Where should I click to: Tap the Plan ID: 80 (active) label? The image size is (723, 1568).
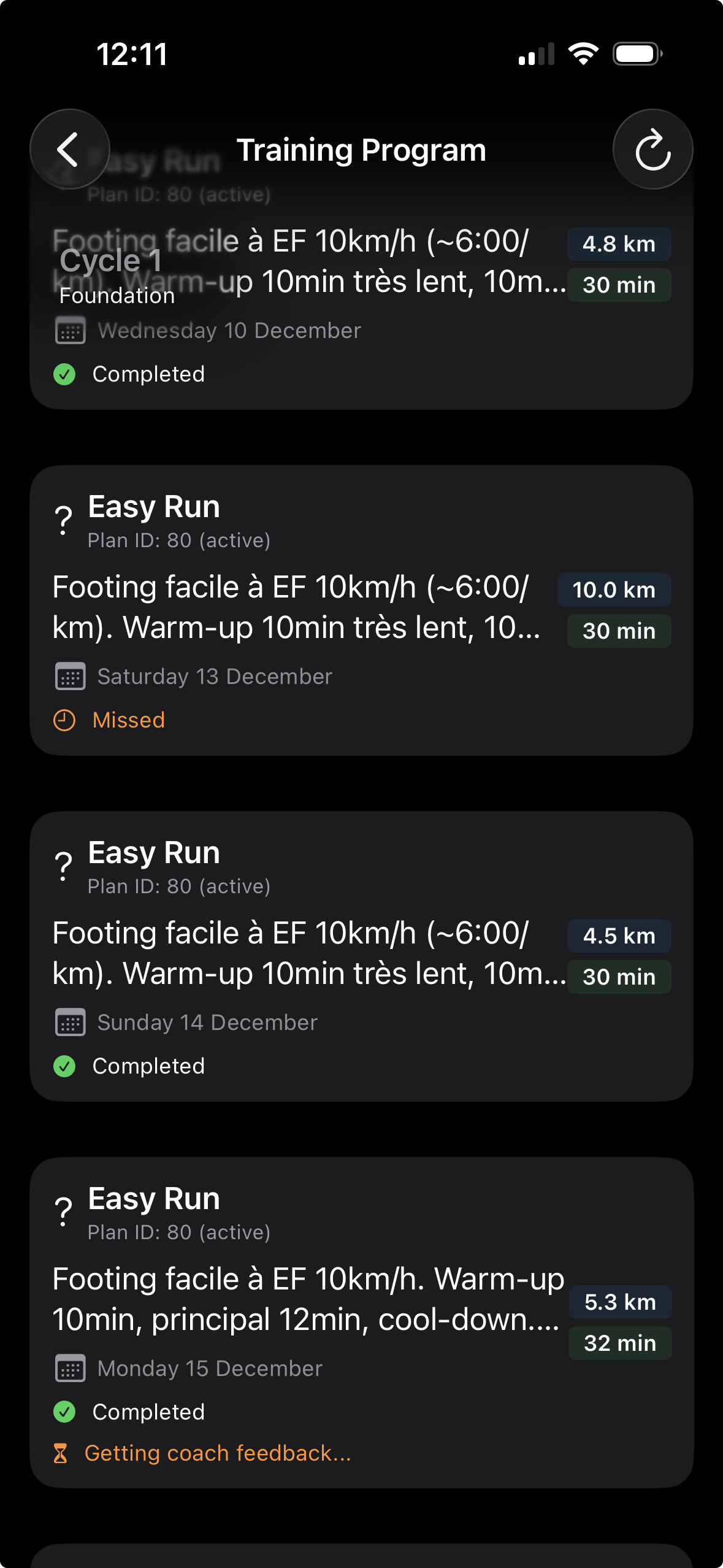pyautogui.click(x=178, y=540)
